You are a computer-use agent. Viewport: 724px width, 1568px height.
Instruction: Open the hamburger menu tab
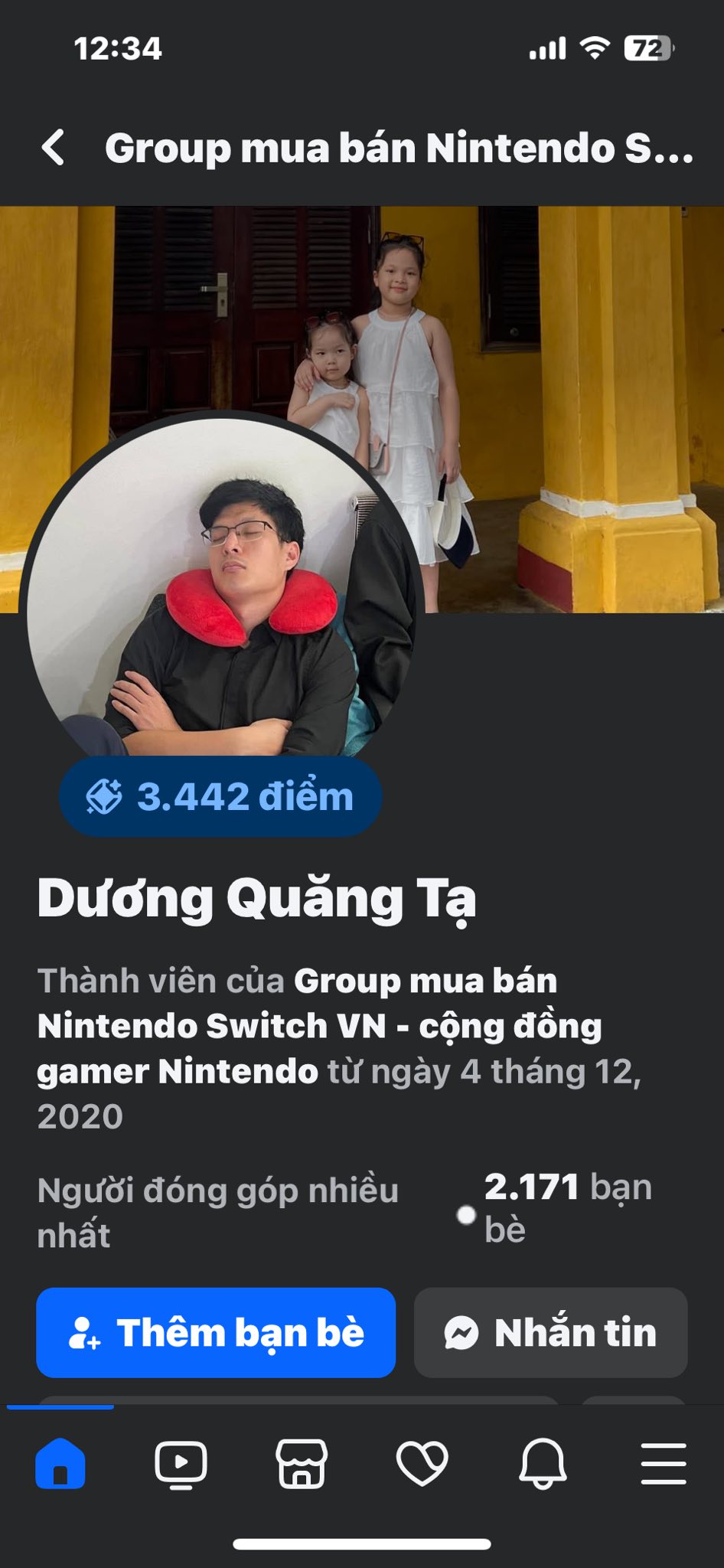[x=664, y=1463]
